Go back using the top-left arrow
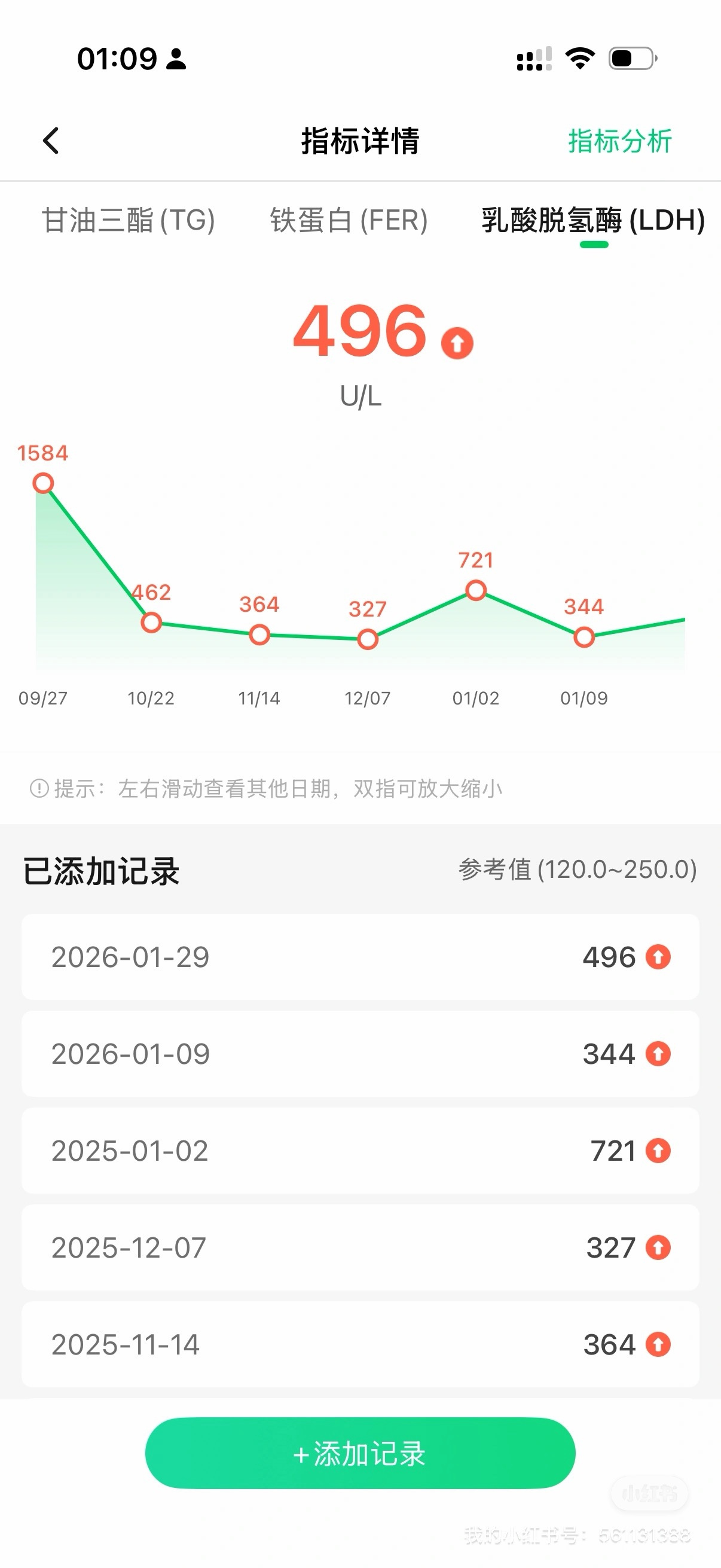 coord(51,141)
